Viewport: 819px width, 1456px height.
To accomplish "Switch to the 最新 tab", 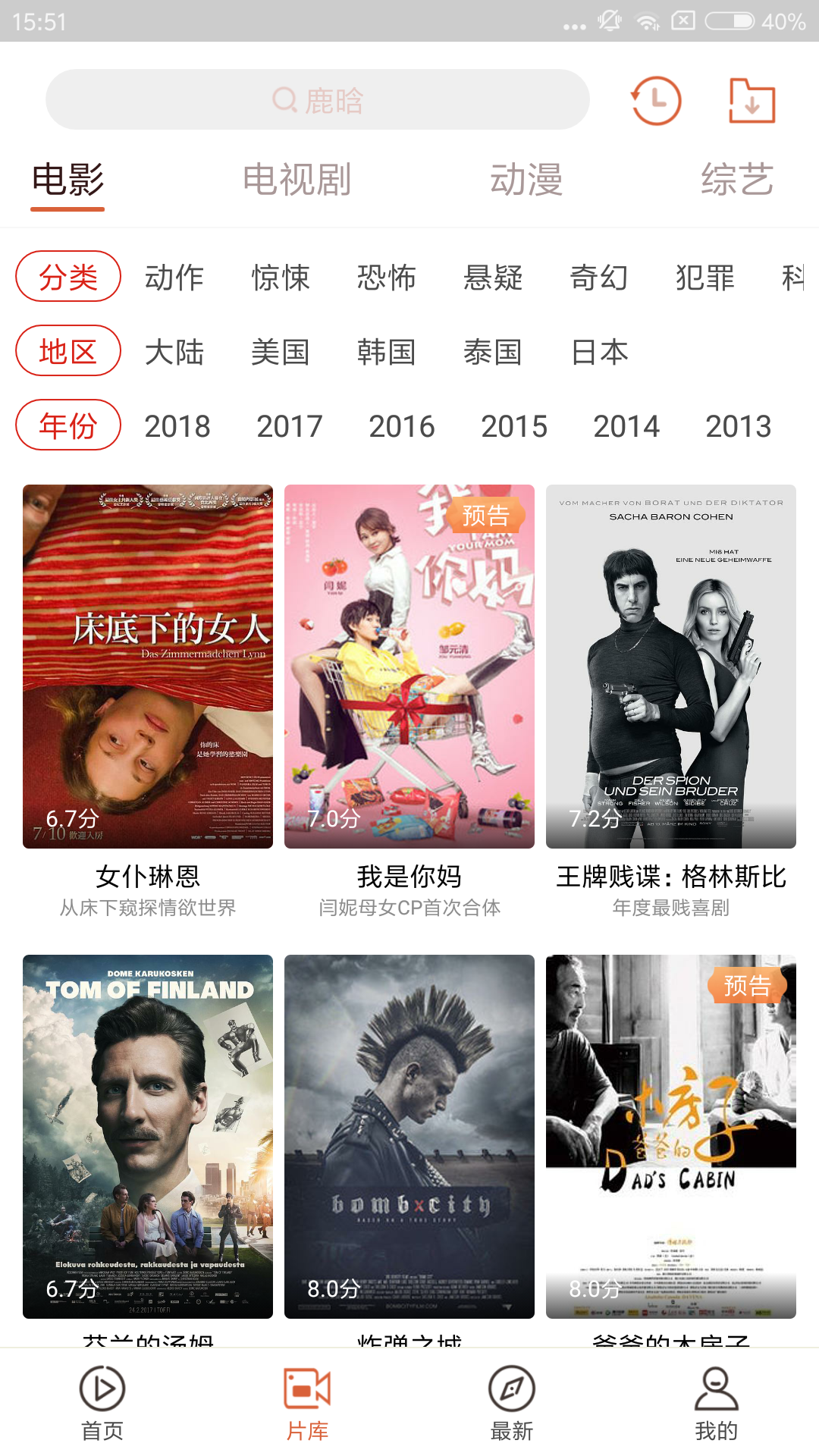I will (x=512, y=1403).
